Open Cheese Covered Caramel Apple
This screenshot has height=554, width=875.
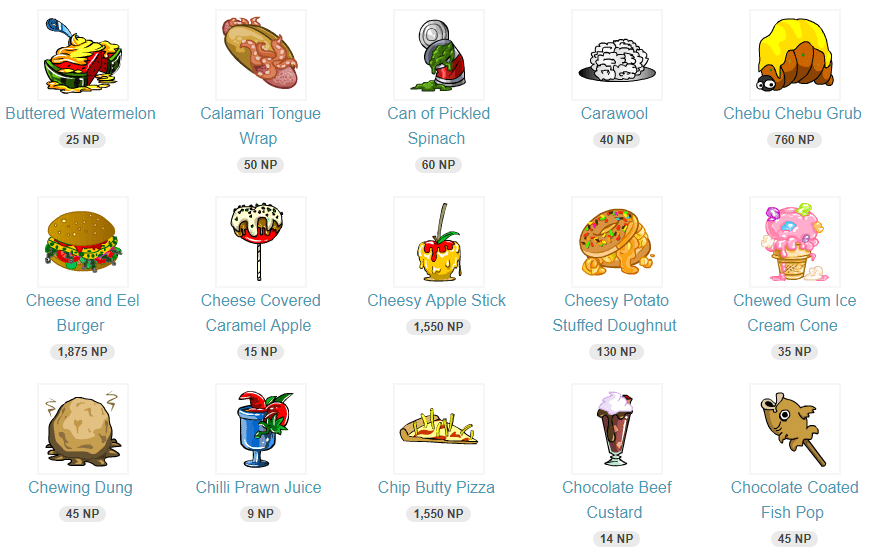click(x=260, y=242)
